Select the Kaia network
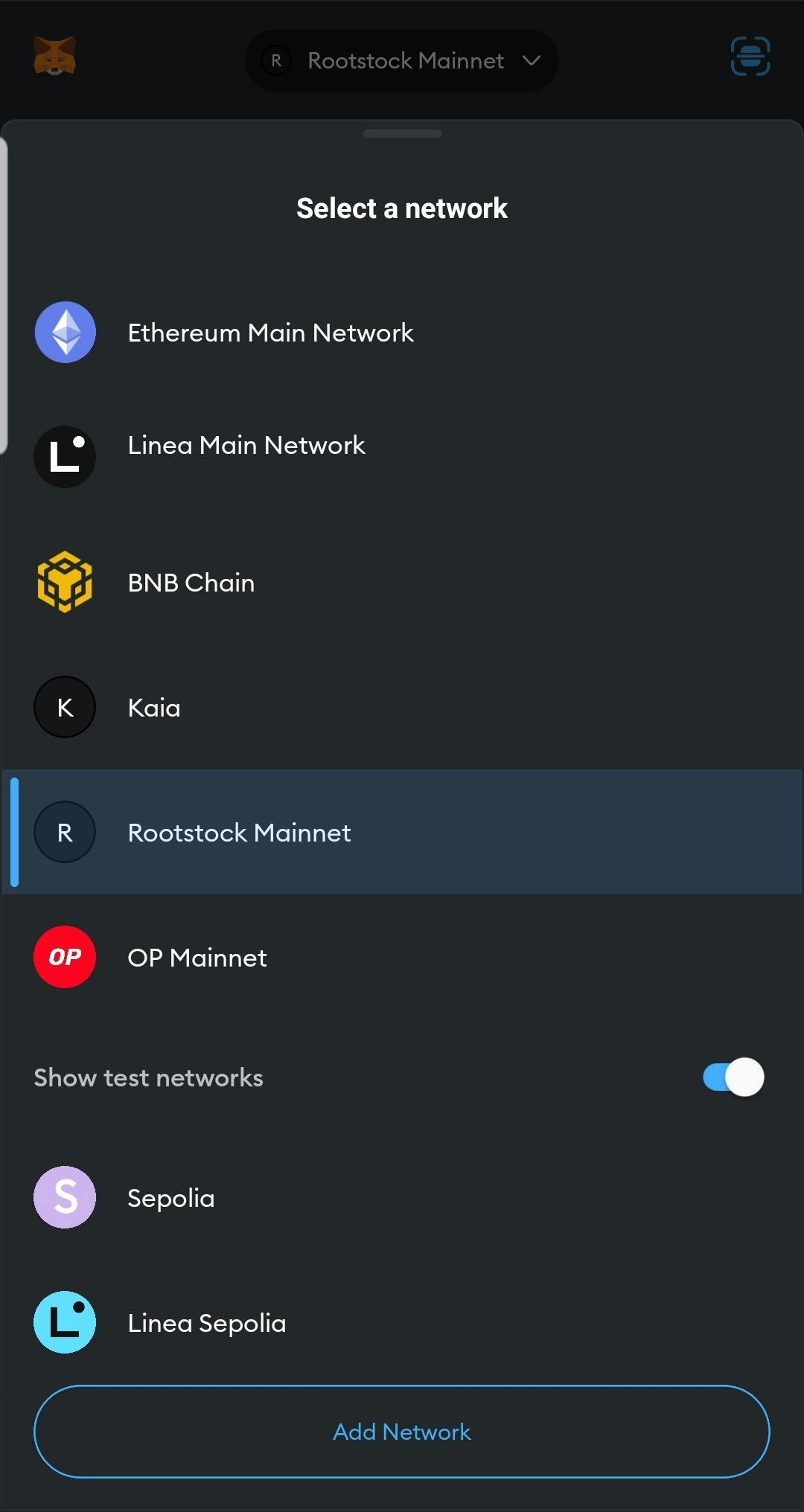 [x=154, y=708]
